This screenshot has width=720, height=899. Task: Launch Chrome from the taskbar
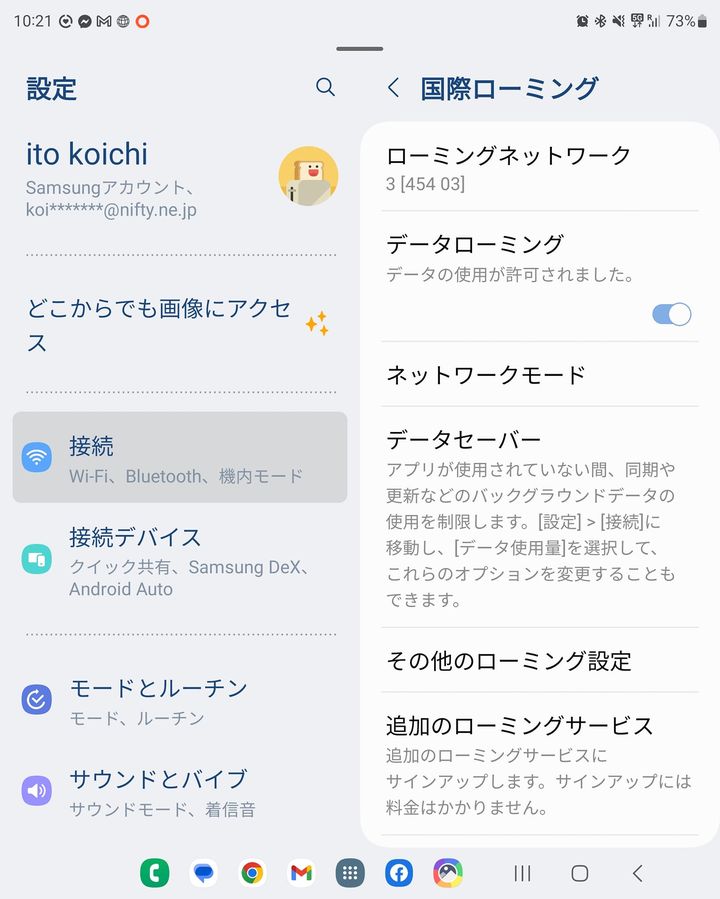click(x=252, y=873)
